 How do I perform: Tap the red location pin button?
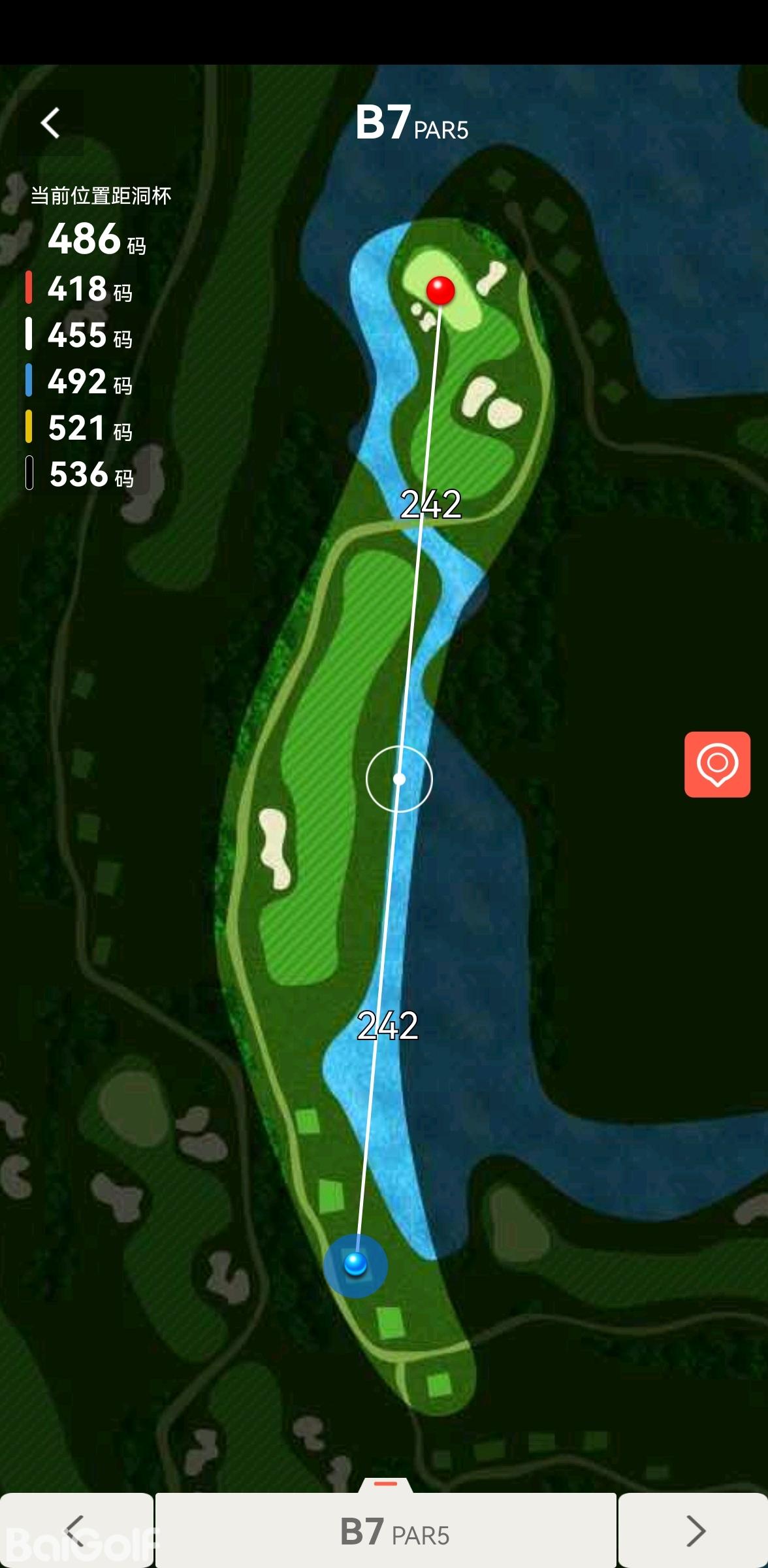pos(717,764)
